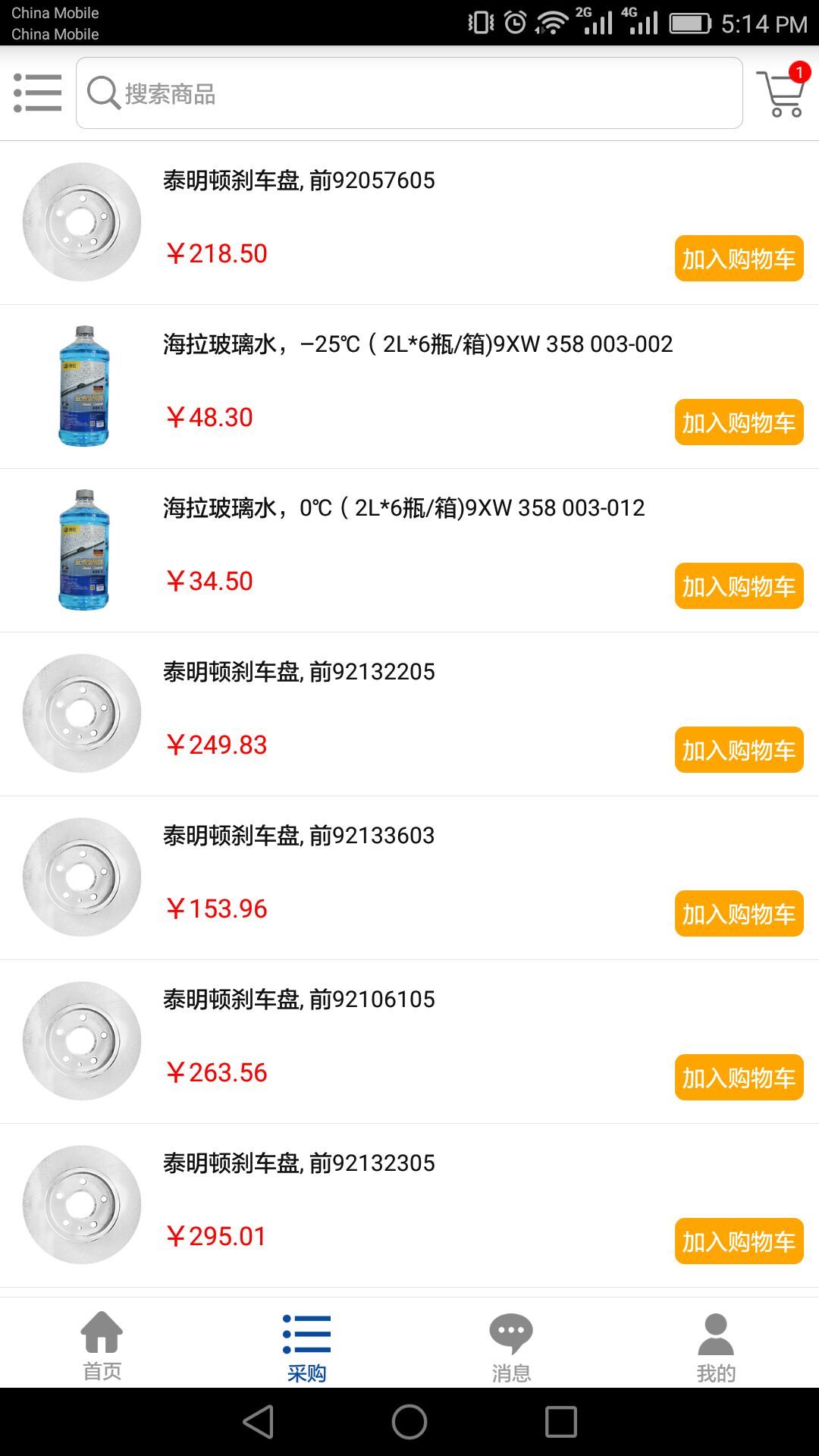This screenshot has height=1456, width=819.
Task: Add 泰明顿刹车盘 前92133603 to cart
Action: click(739, 914)
